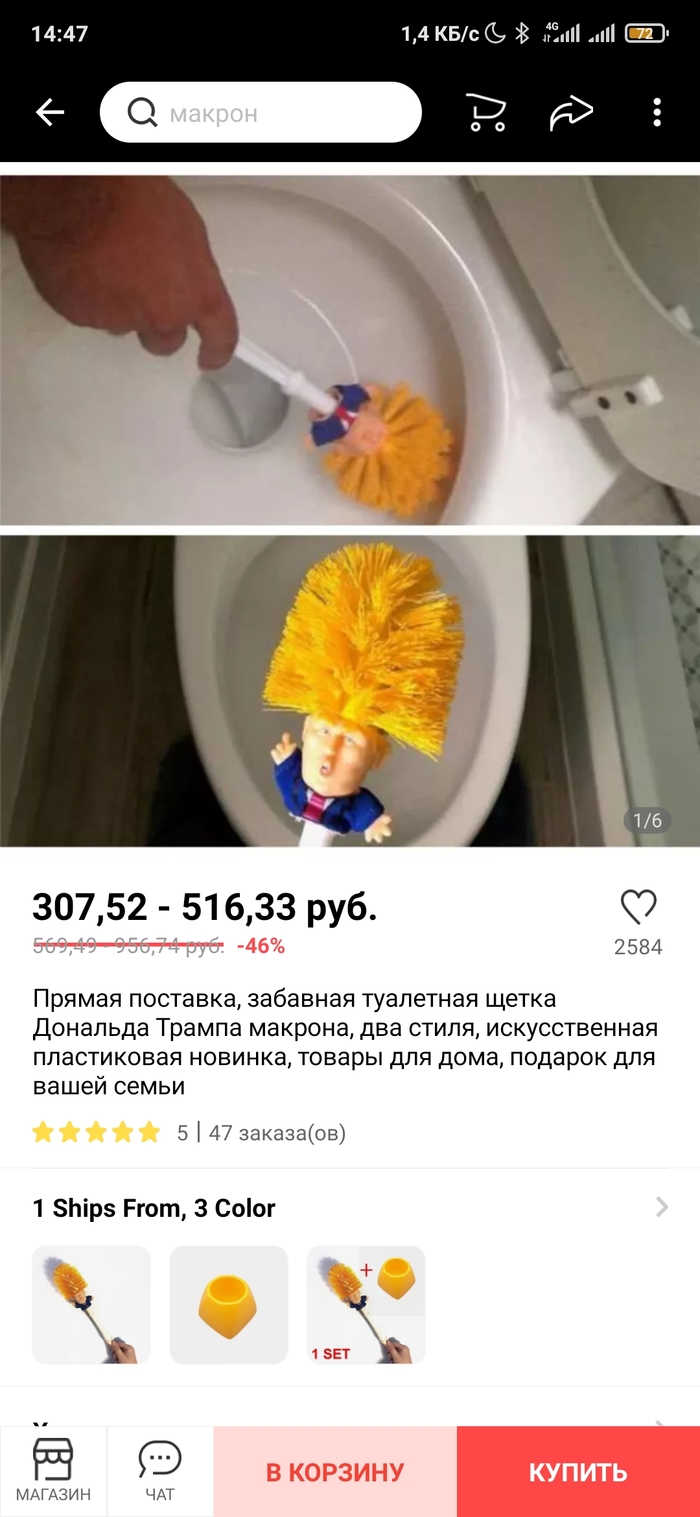Select the yellow holder base option
This screenshot has width=700, height=1517.
[229, 1304]
